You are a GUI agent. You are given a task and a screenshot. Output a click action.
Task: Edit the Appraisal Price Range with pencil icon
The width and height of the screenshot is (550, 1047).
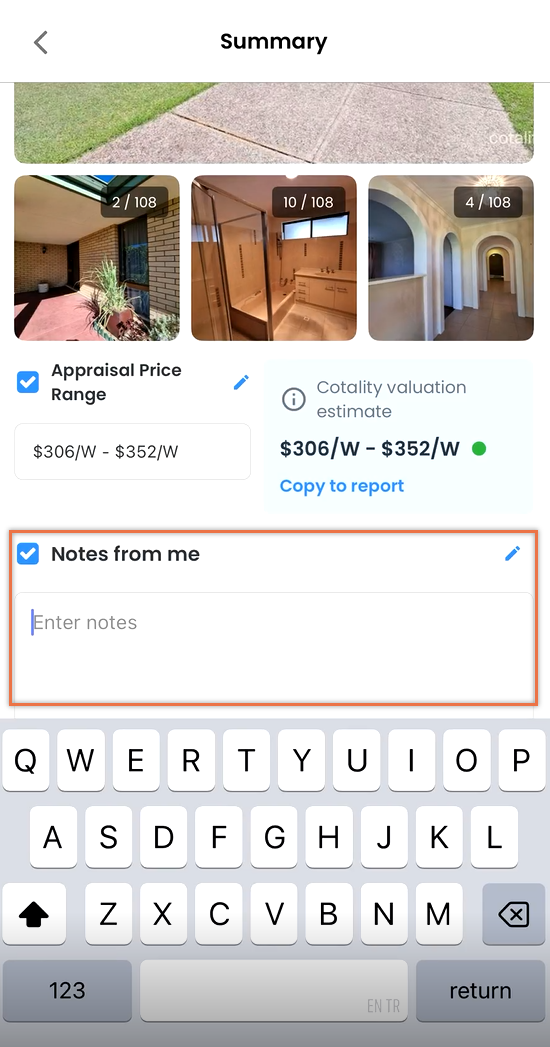point(241,382)
